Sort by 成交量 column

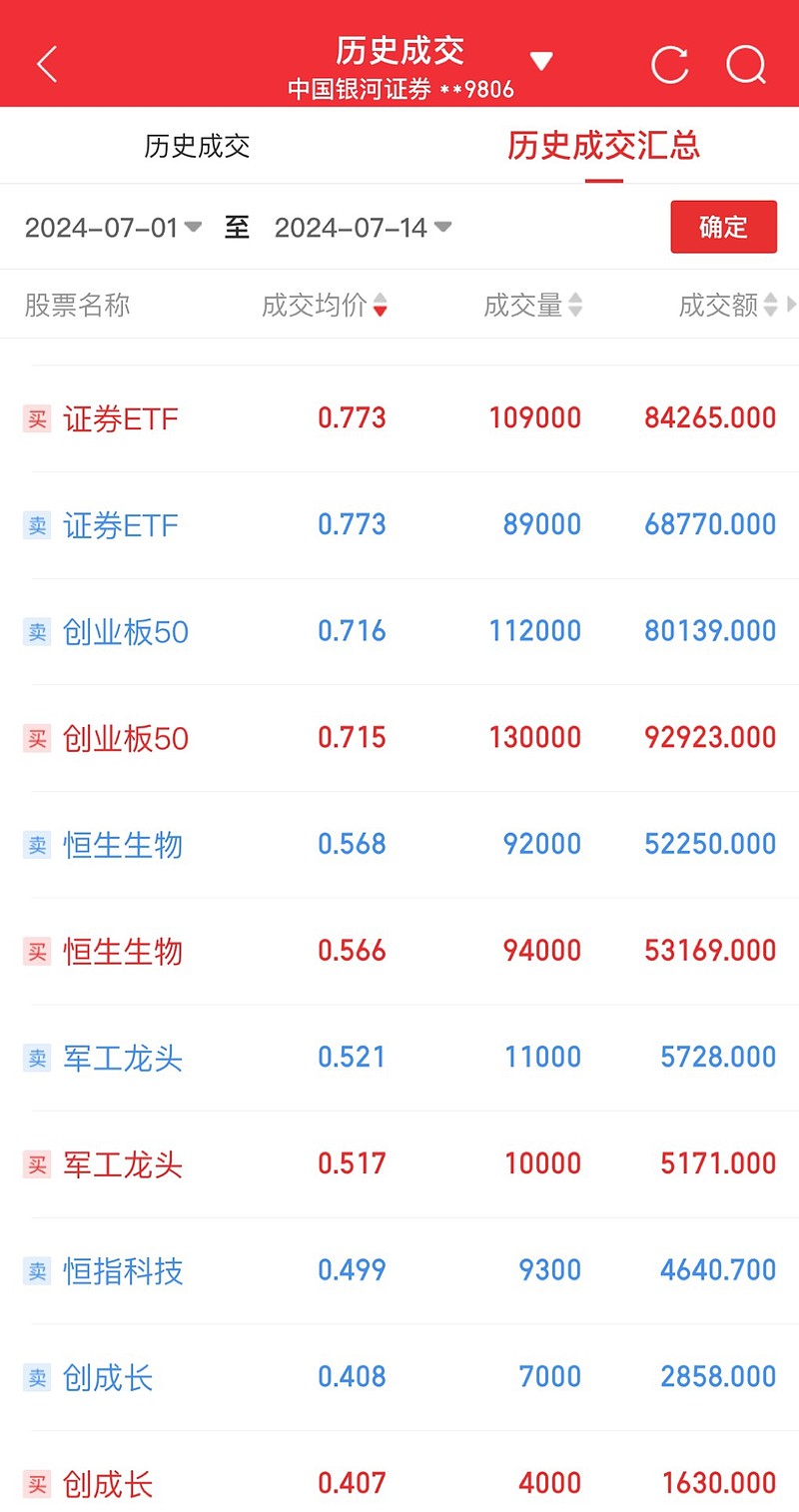click(x=532, y=305)
